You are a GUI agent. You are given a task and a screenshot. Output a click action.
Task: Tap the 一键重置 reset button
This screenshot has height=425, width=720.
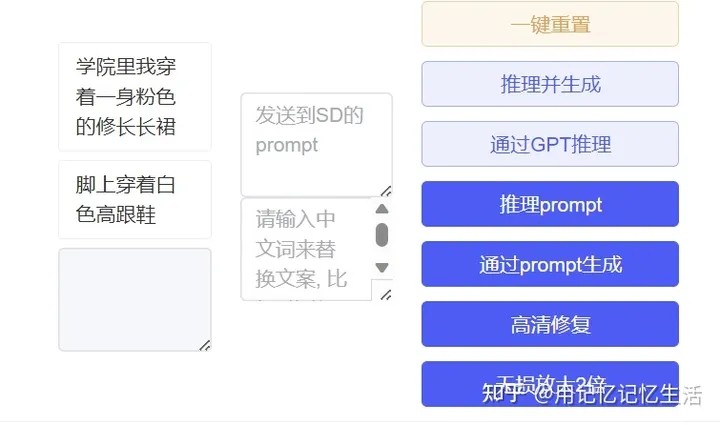pyautogui.click(x=550, y=24)
